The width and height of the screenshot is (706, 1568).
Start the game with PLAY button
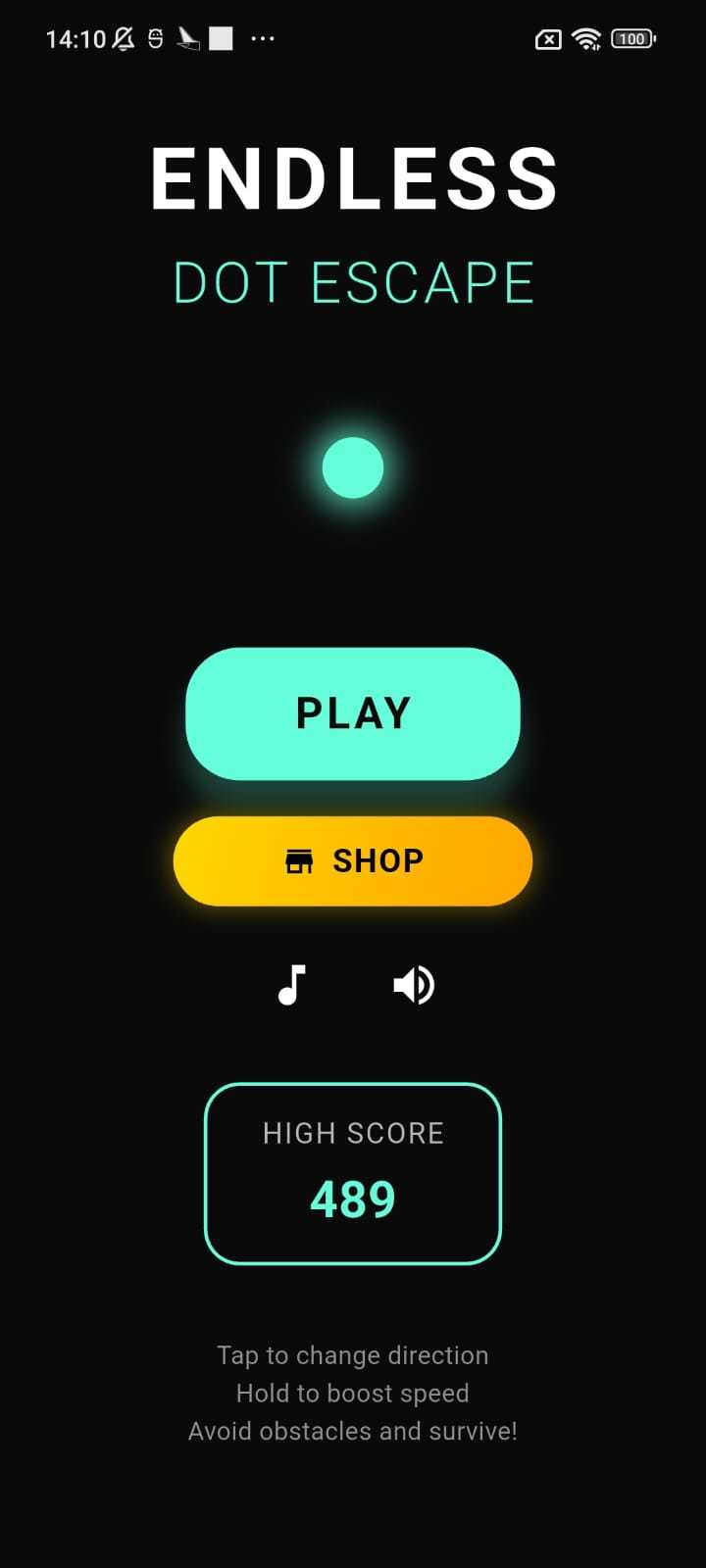coord(353,713)
